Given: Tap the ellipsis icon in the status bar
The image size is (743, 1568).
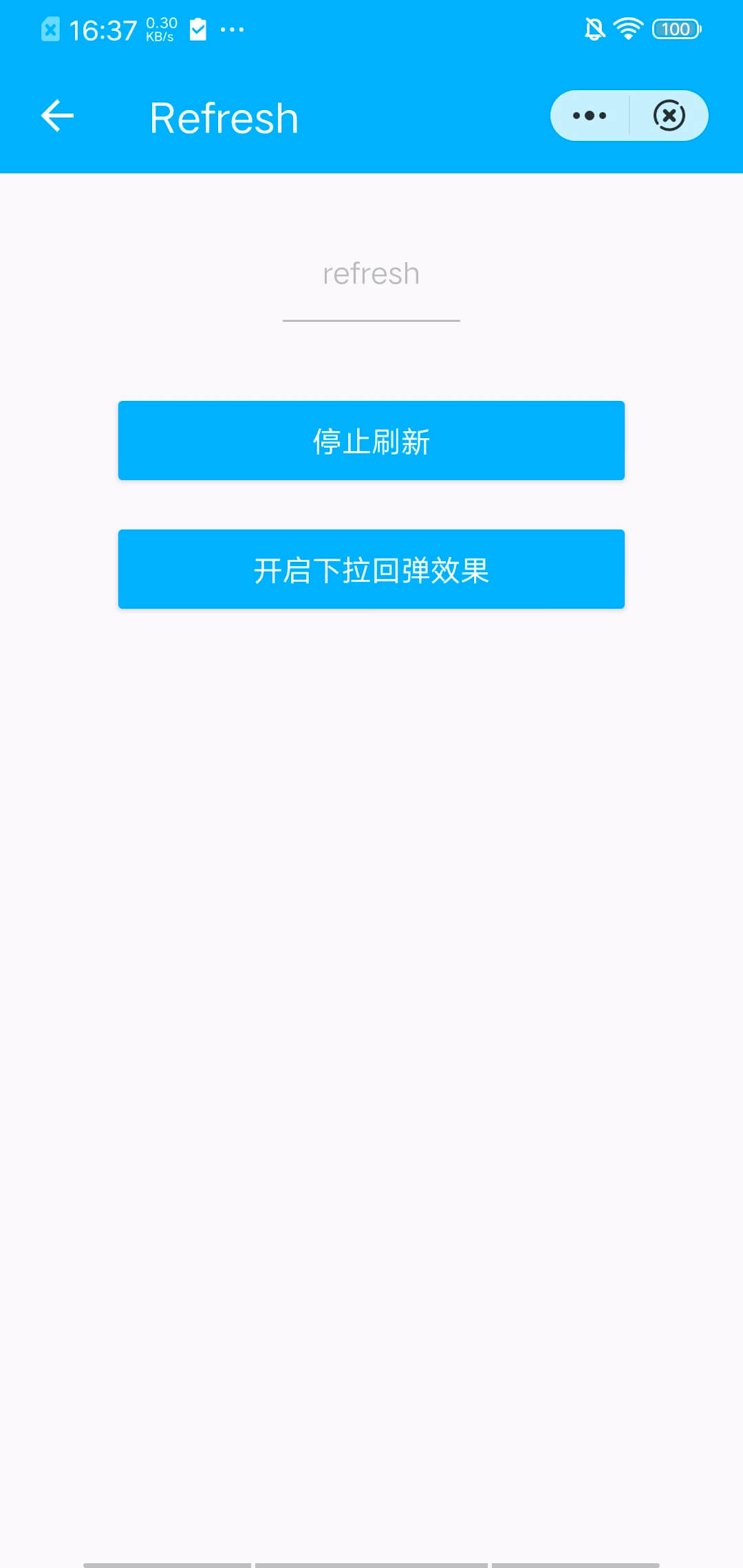Looking at the screenshot, I should click(x=230, y=29).
